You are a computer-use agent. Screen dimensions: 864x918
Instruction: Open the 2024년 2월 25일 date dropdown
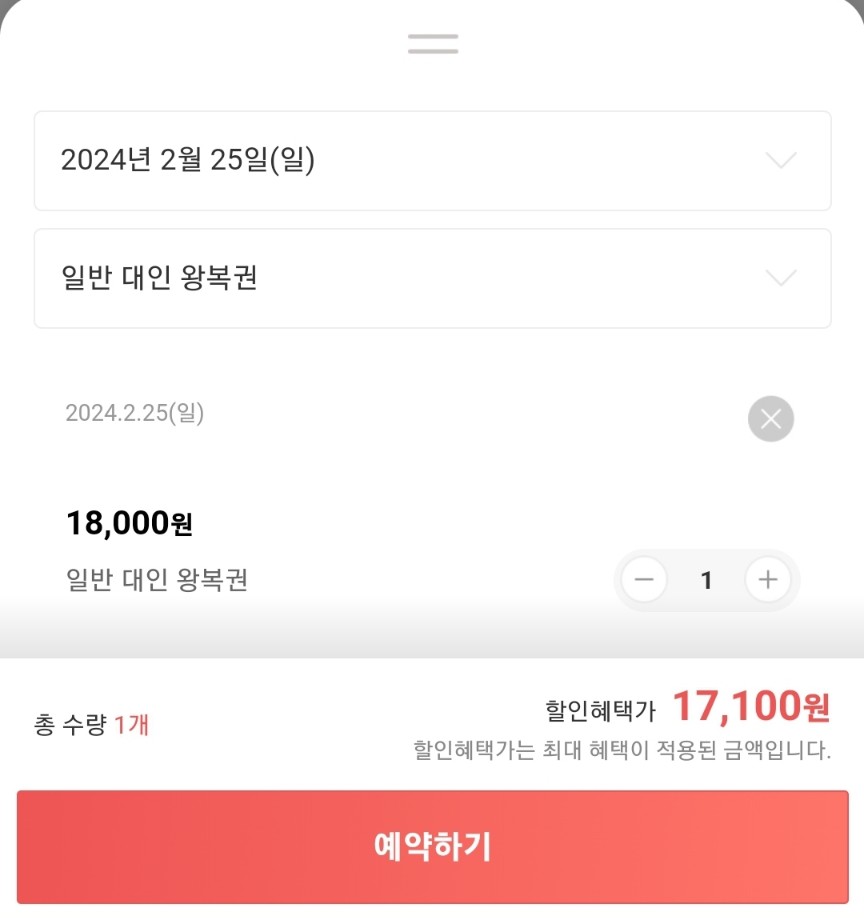pos(432,161)
